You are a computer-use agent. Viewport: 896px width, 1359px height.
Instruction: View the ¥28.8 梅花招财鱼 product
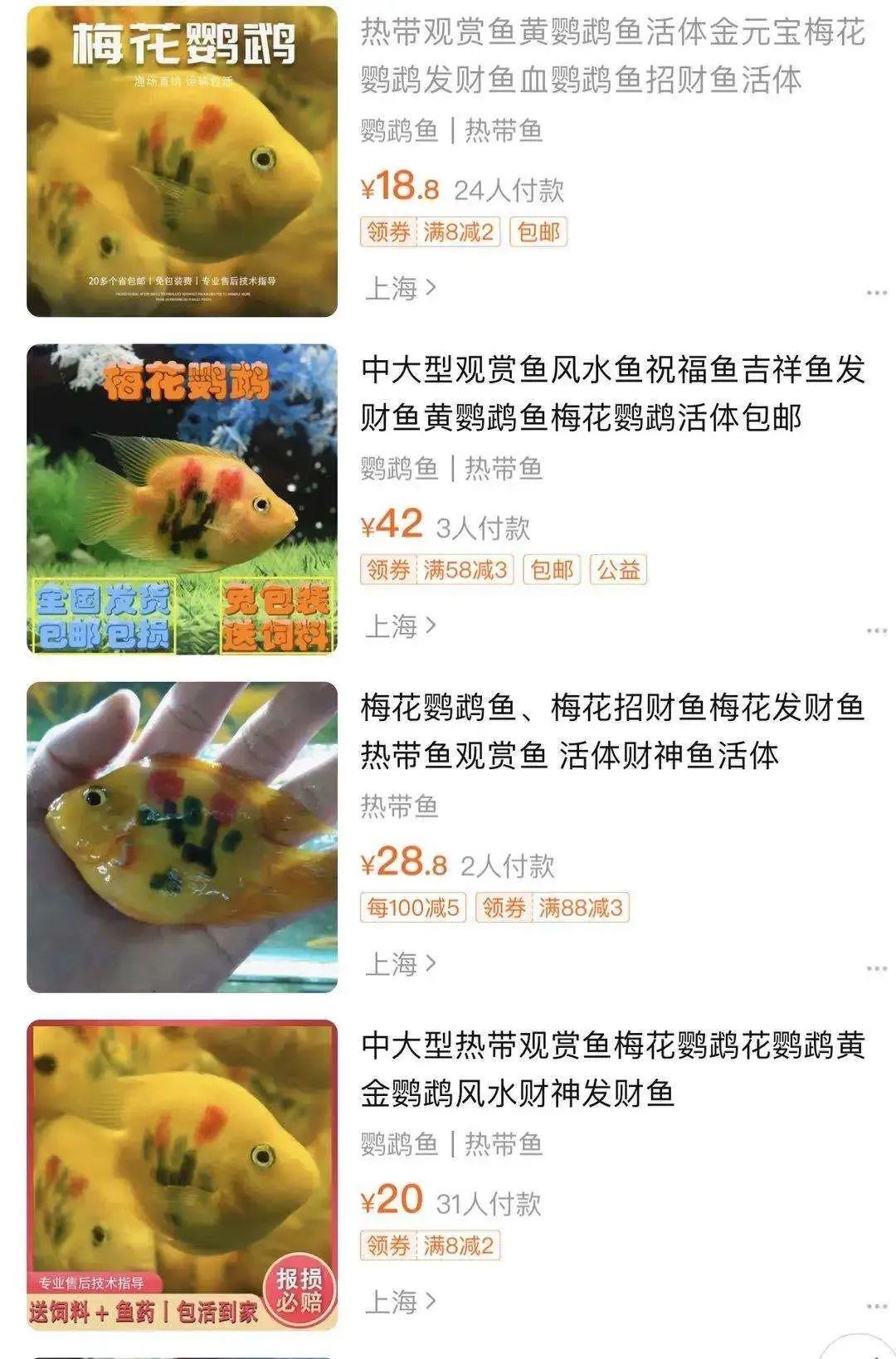coord(612,731)
